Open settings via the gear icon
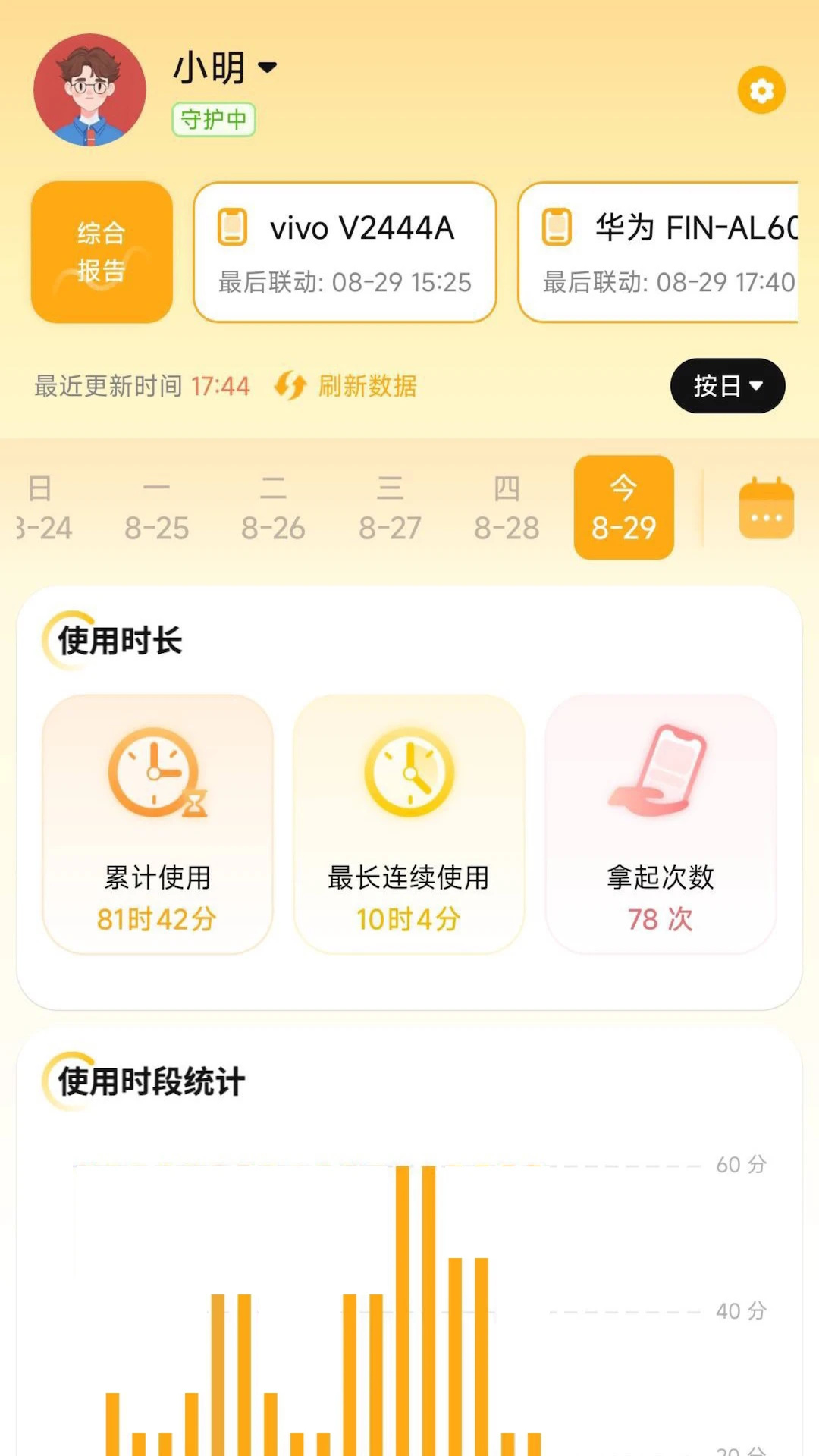This screenshot has height=1456, width=819. pyautogui.click(x=761, y=89)
